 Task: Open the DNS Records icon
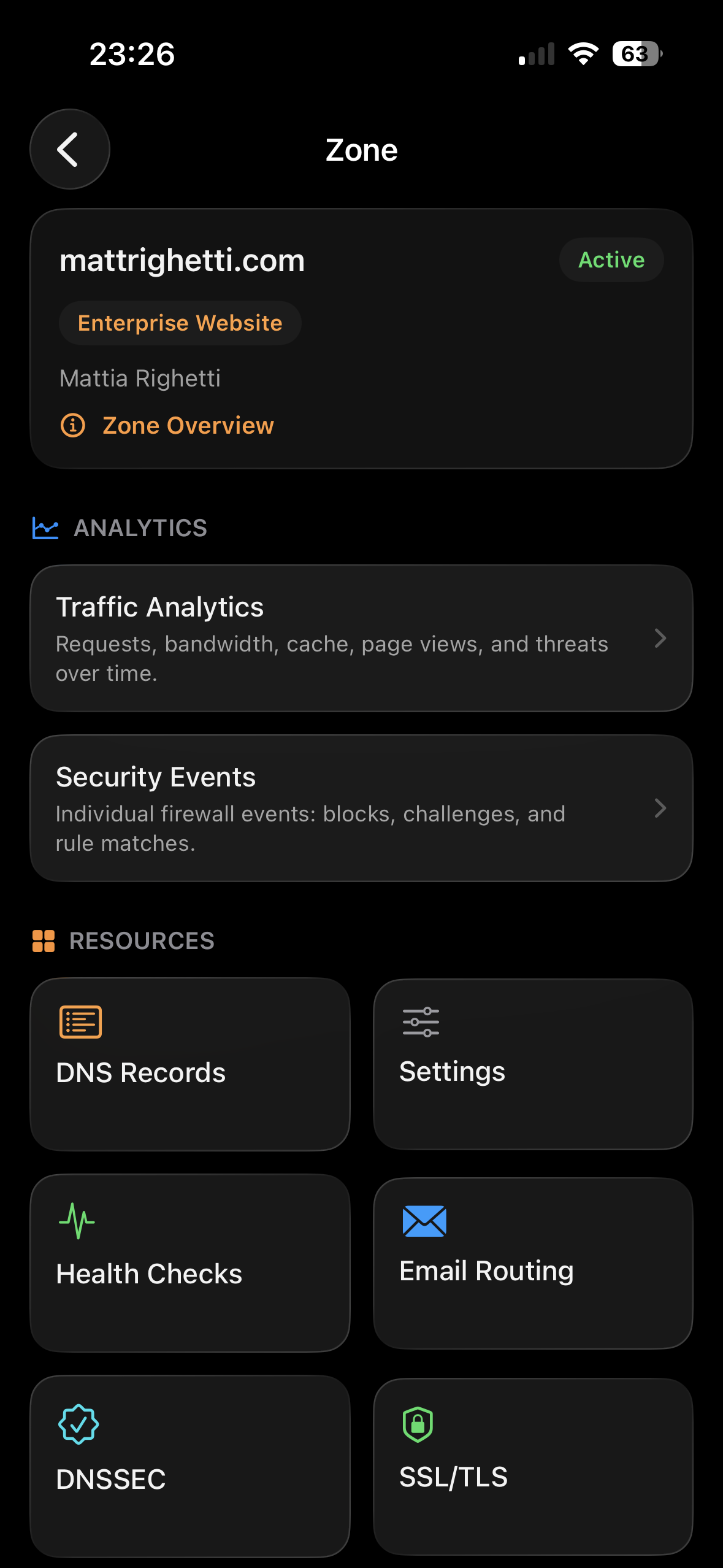coord(80,1021)
